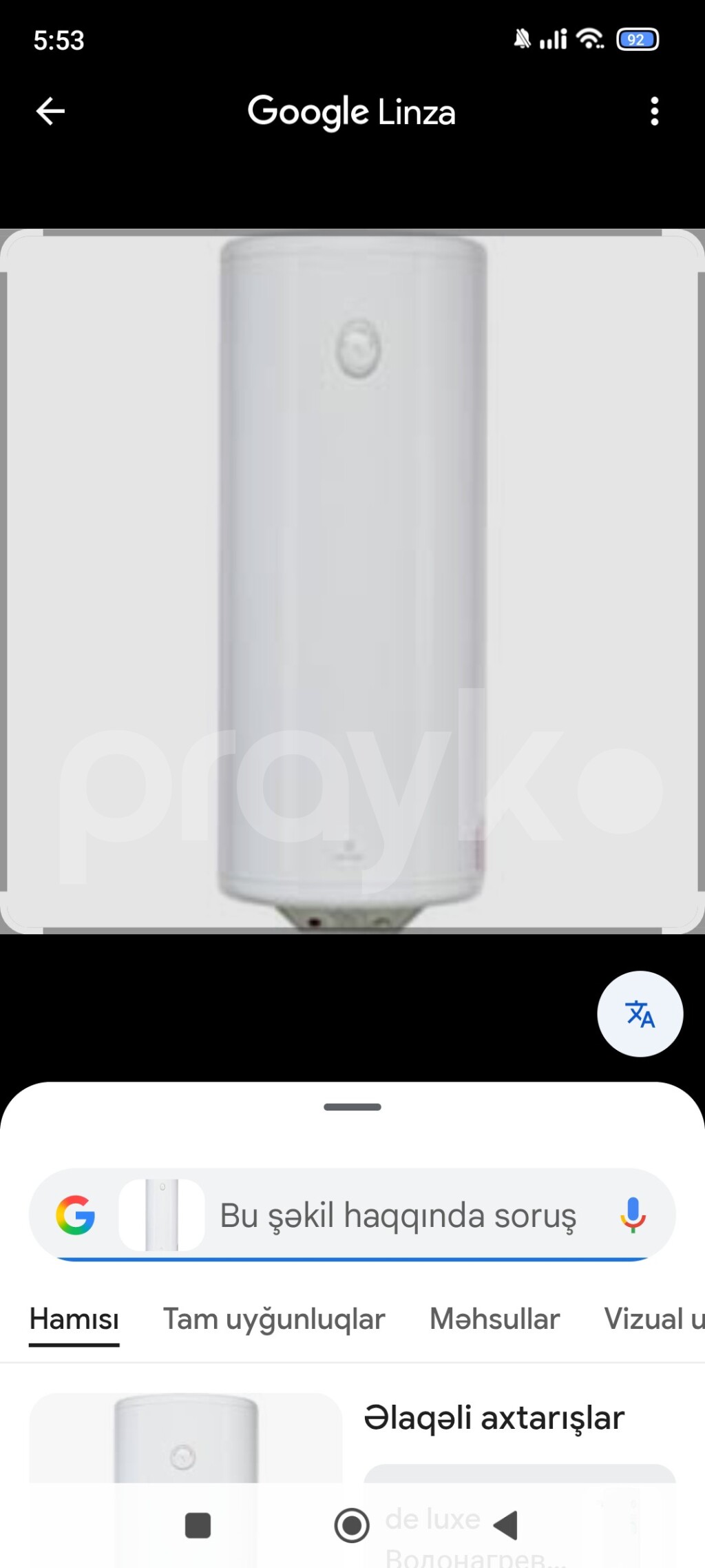Open recent apps with square button
Viewport: 705px width, 1568px height.
[x=198, y=1525]
